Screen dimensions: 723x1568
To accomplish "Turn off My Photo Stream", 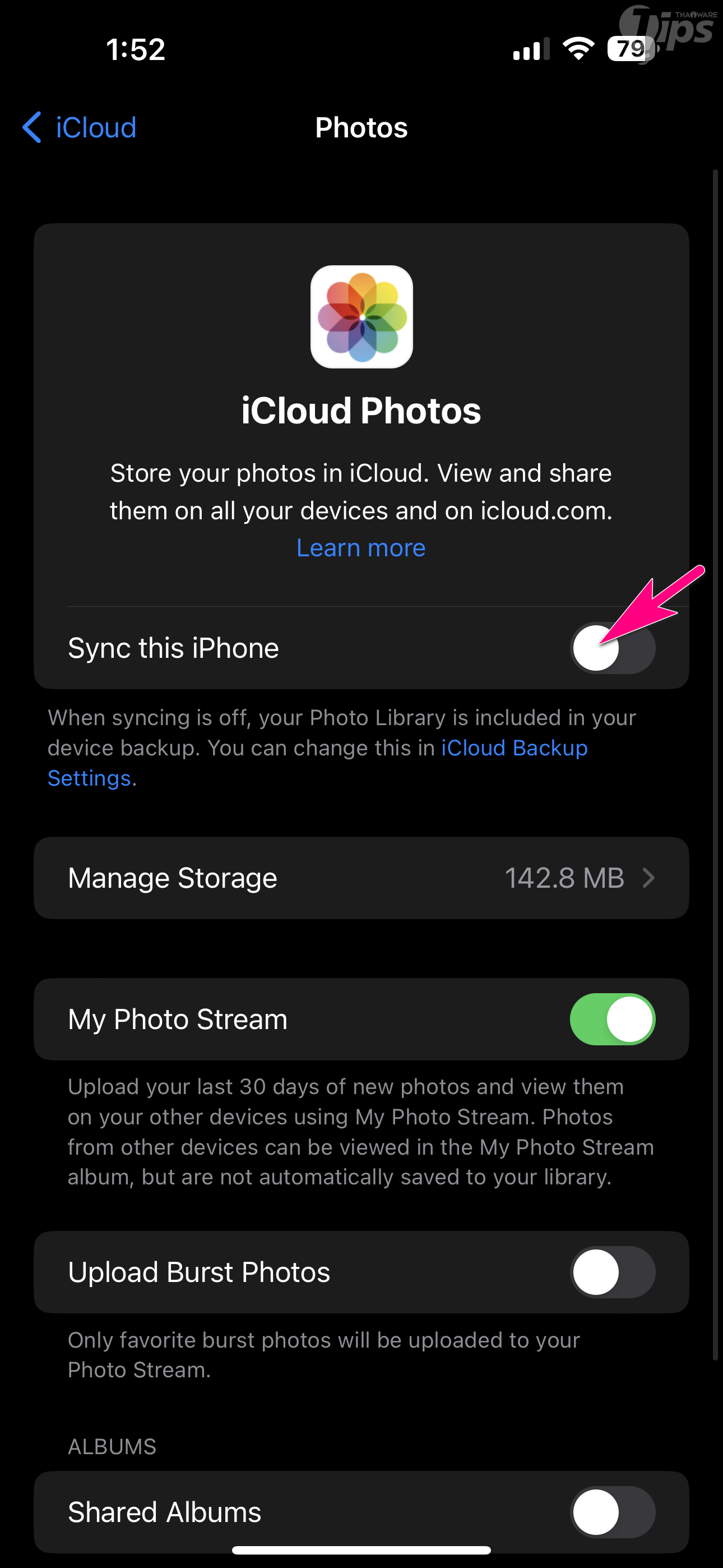I will point(612,1019).
